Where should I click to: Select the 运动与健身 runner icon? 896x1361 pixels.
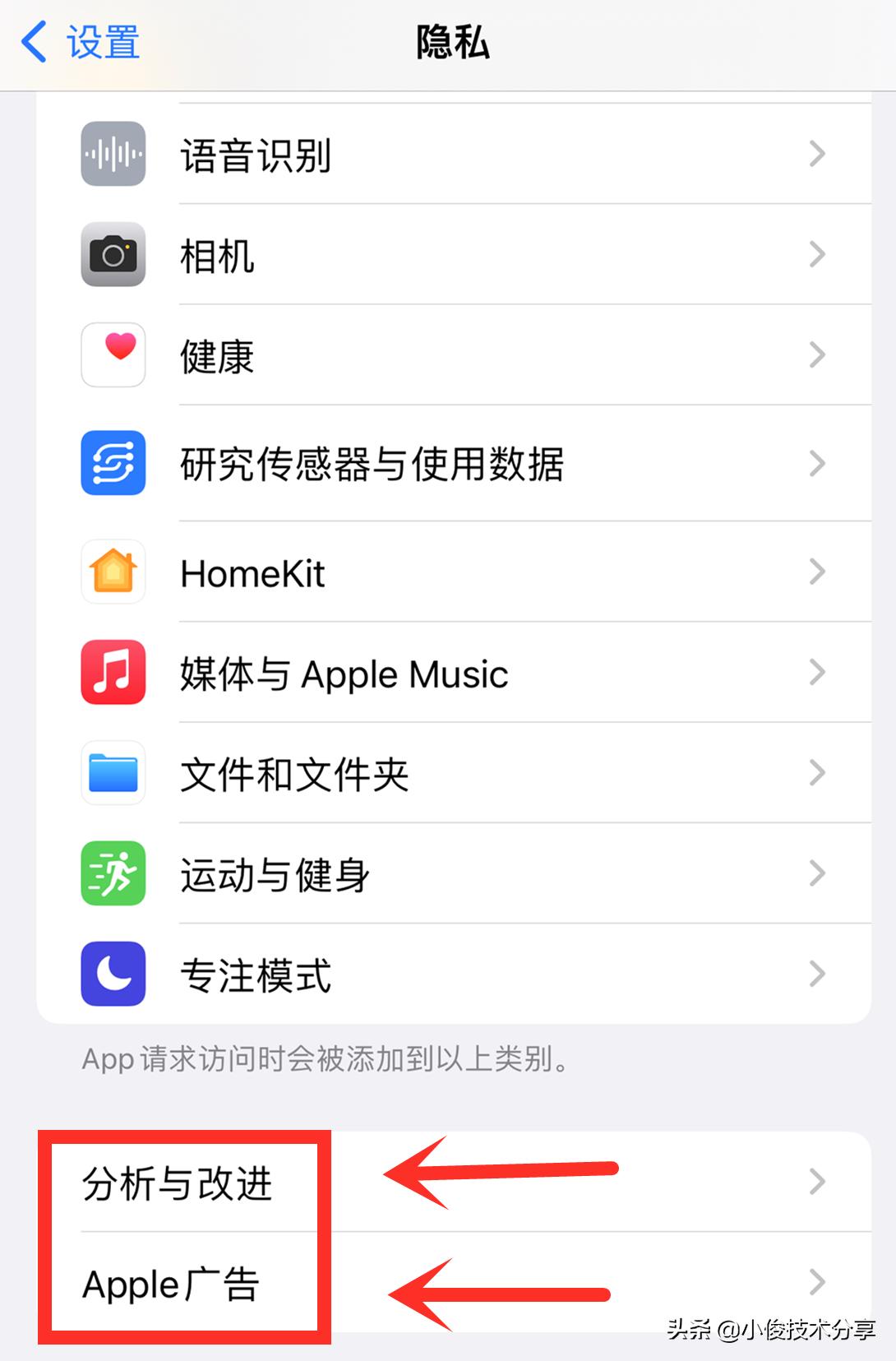113,873
